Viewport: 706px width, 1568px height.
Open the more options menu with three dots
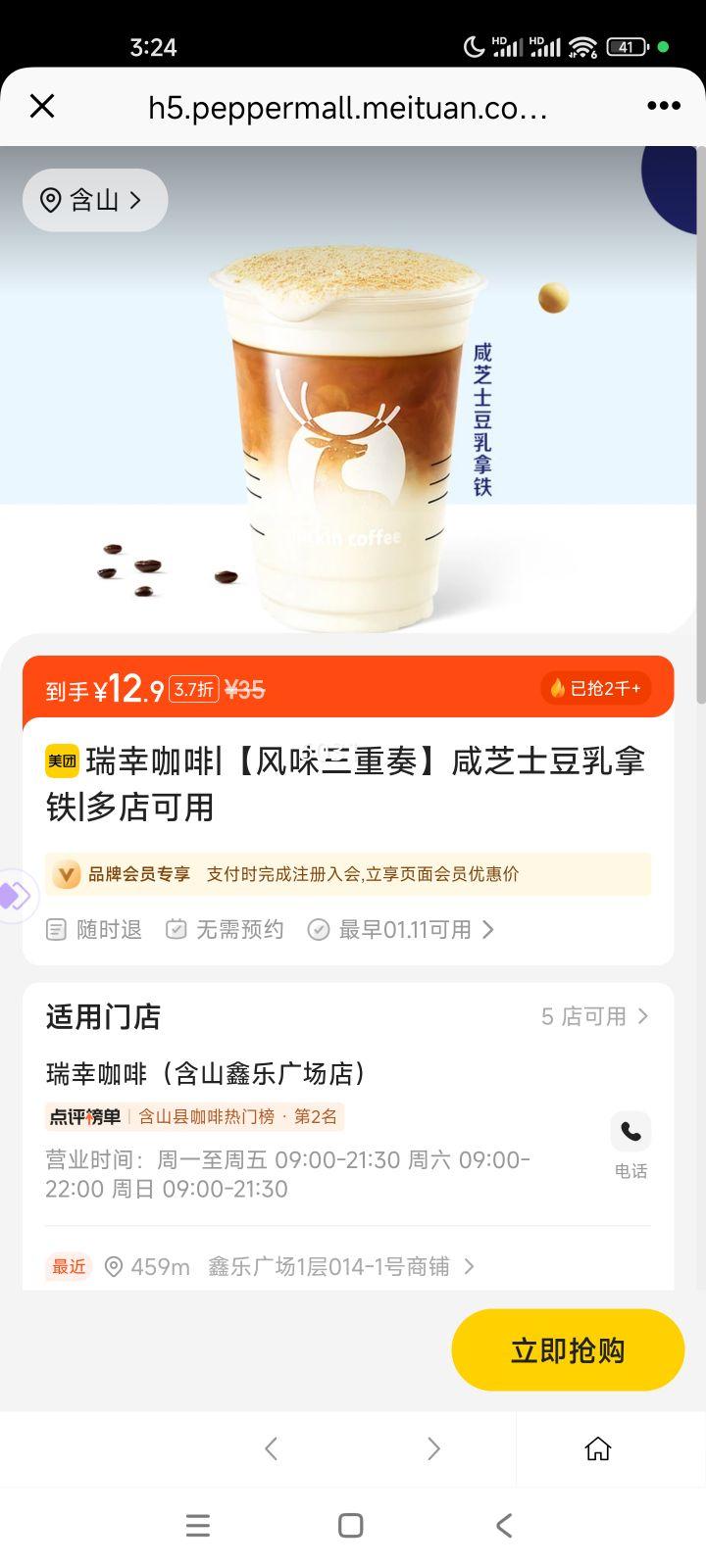664,105
